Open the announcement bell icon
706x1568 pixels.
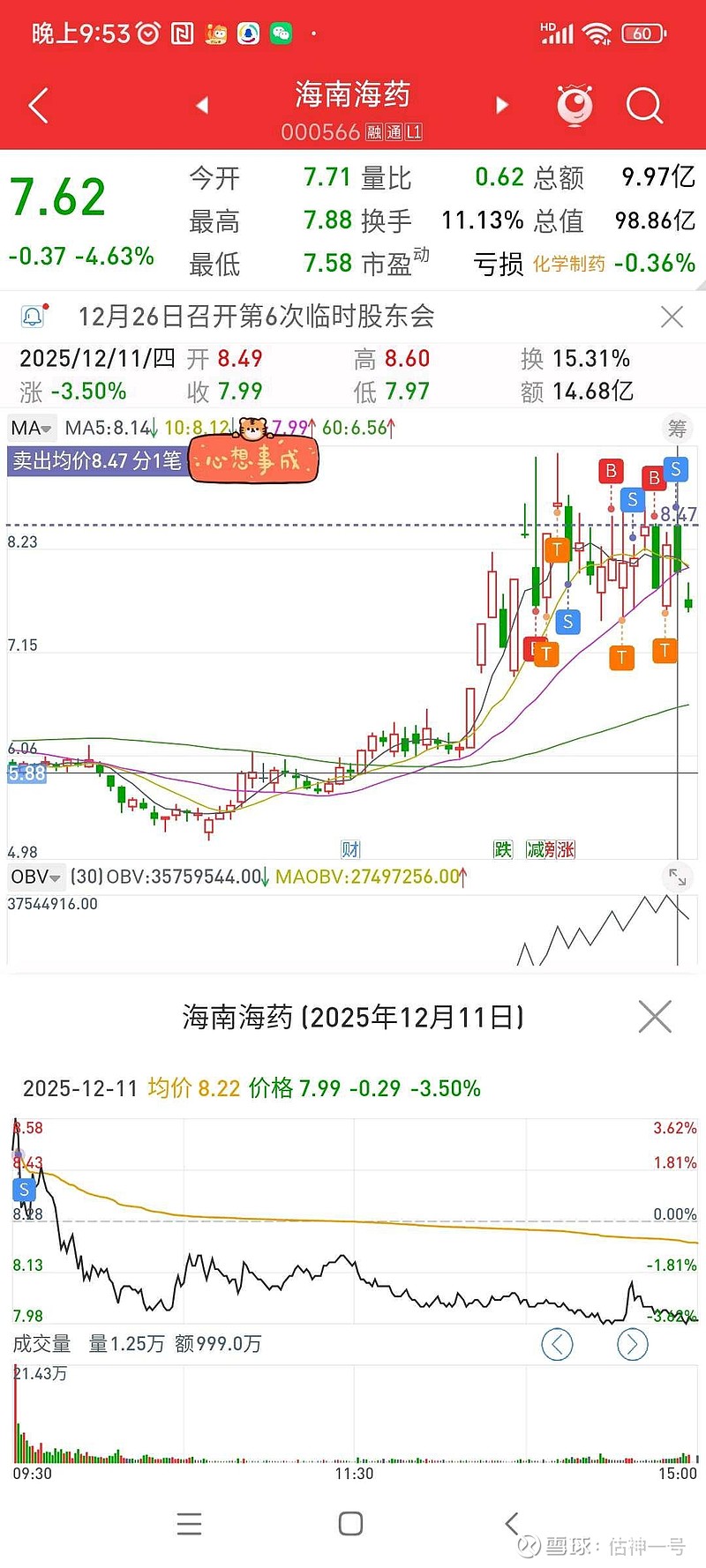pos(32,316)
